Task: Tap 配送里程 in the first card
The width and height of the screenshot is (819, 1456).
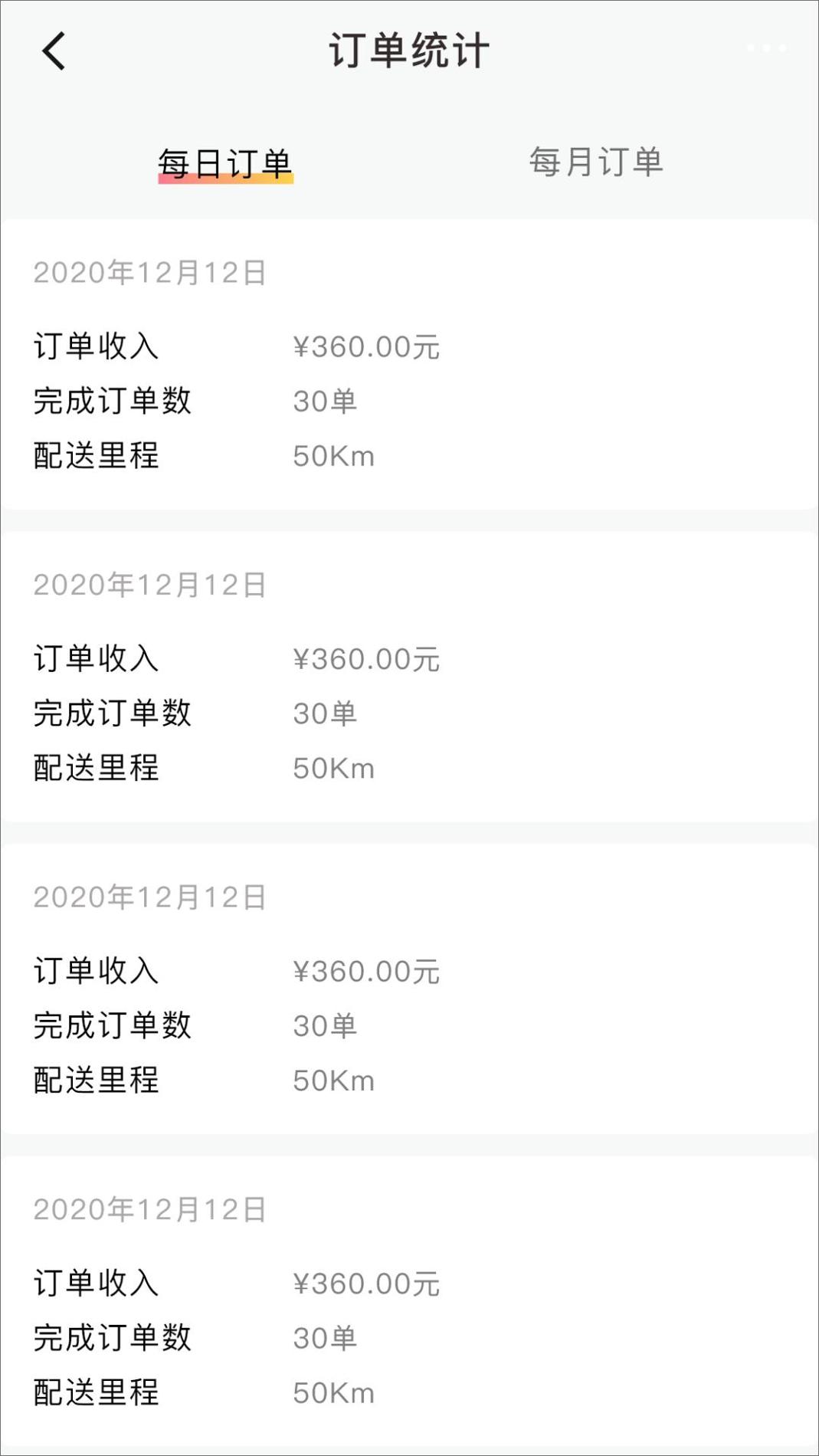Action: pos(95,456)
